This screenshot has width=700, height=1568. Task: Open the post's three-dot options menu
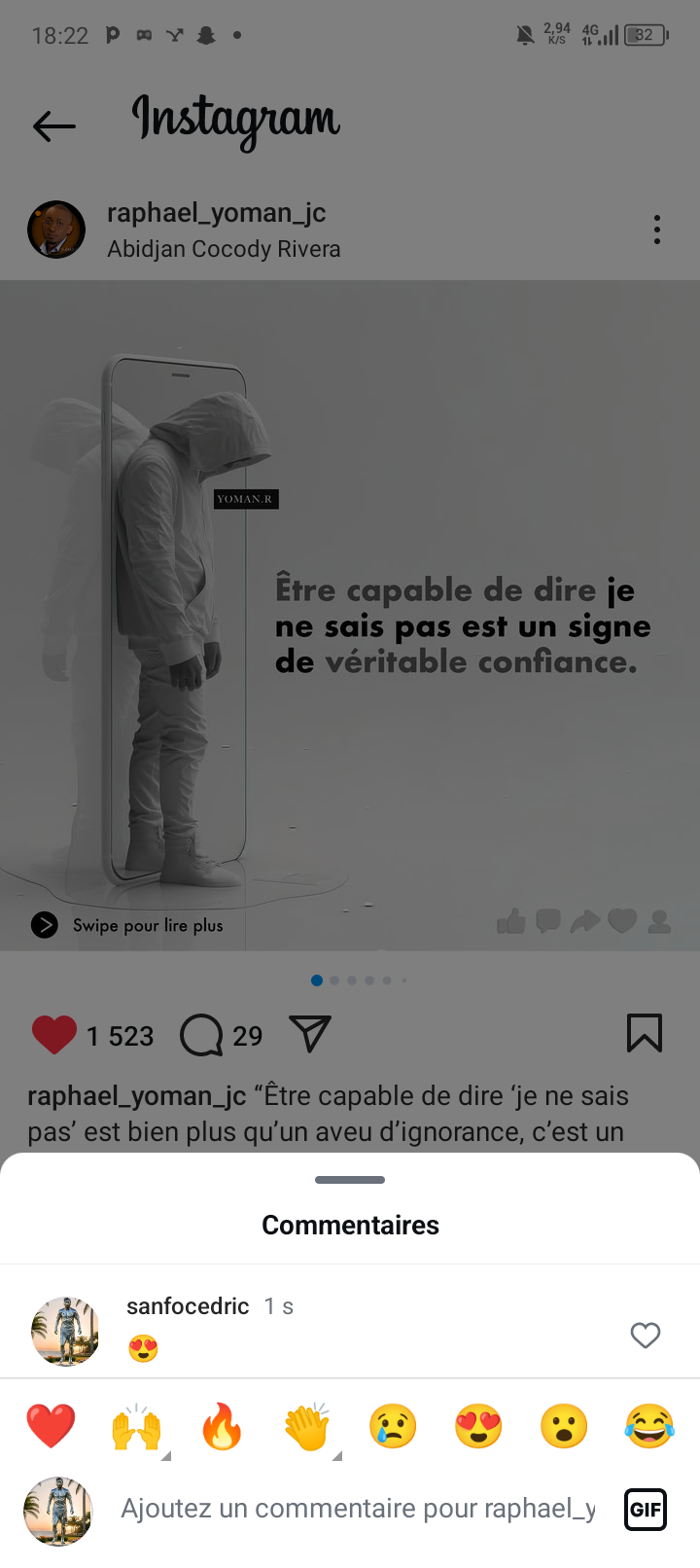657,230
